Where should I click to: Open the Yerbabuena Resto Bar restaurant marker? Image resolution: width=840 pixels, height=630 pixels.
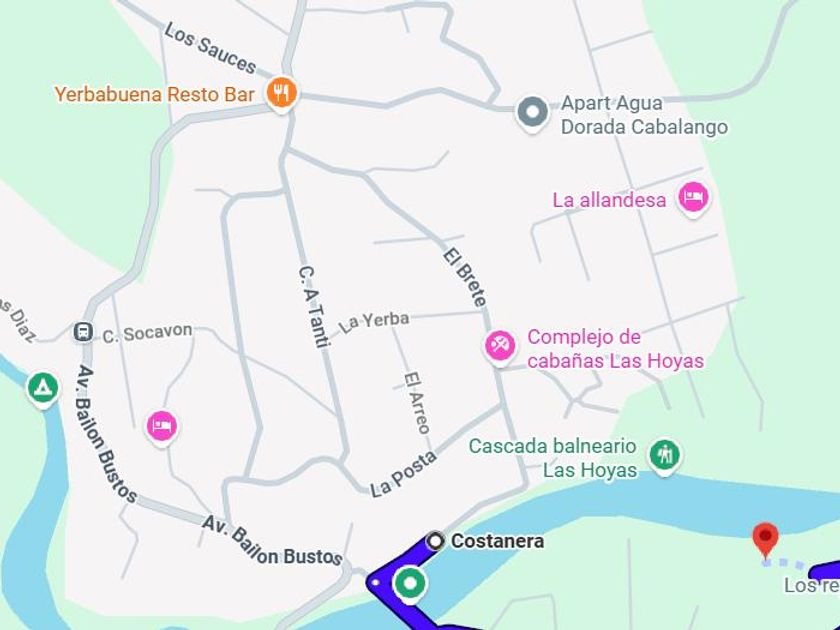click(282, 94)
